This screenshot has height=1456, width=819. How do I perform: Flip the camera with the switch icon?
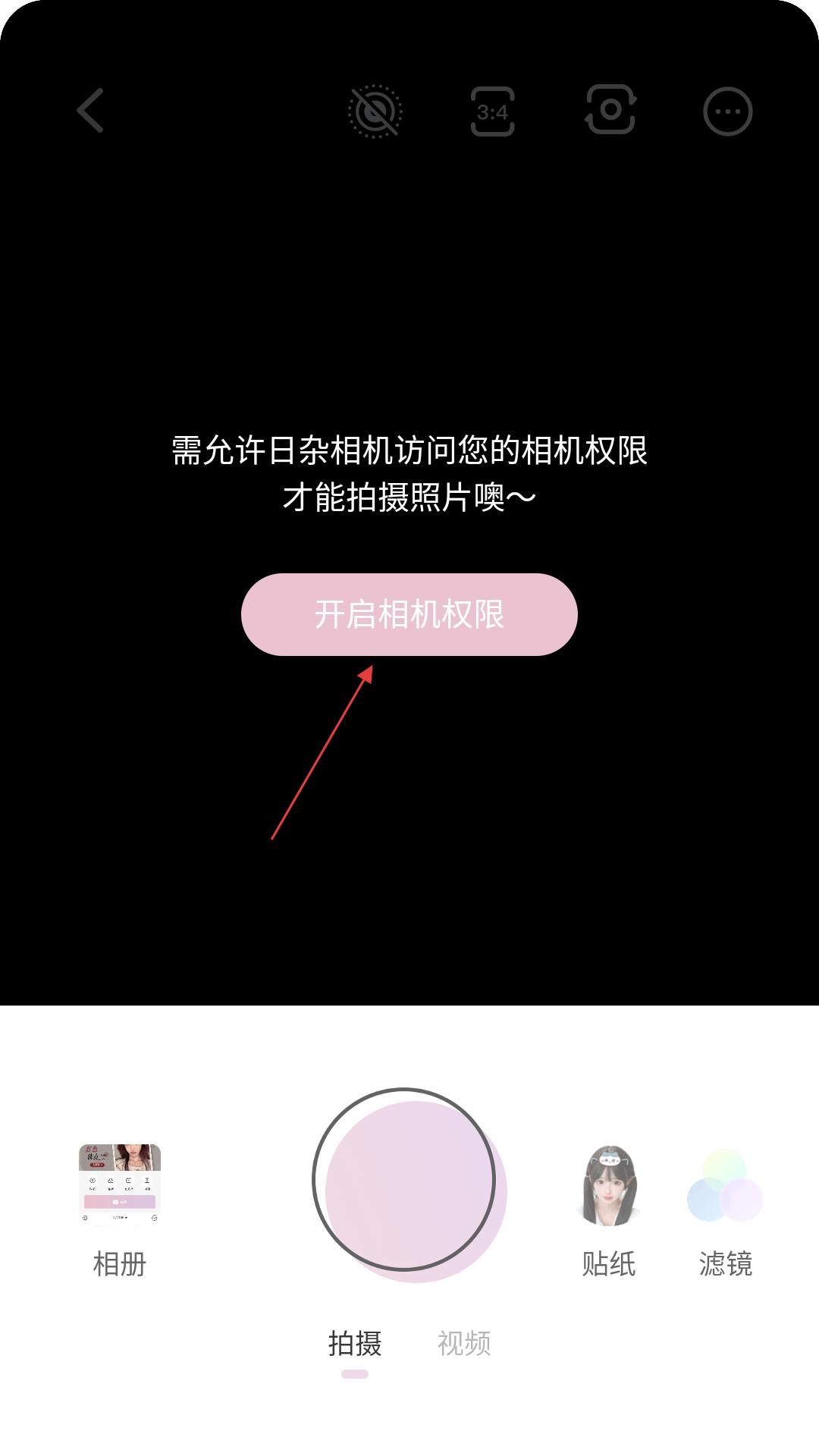[x=610, y=111]
